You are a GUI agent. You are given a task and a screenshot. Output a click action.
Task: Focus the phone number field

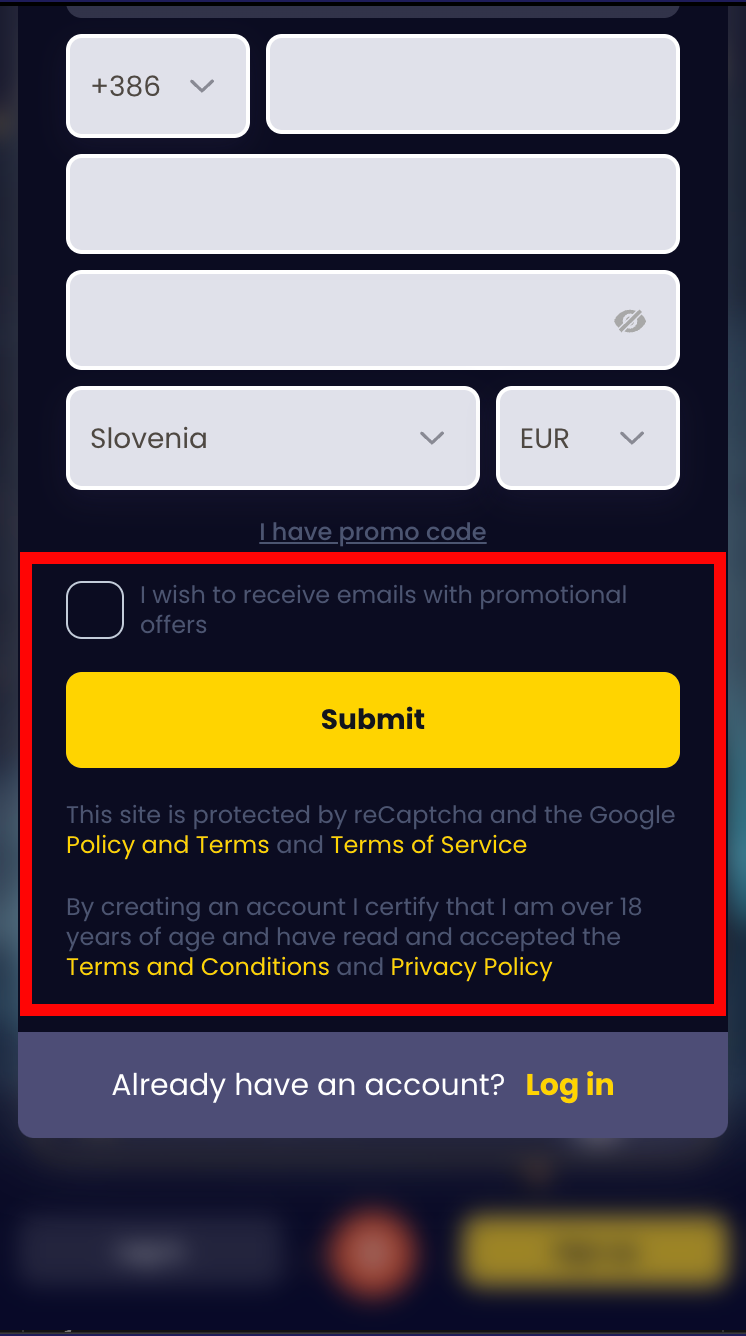coord(472,84)
